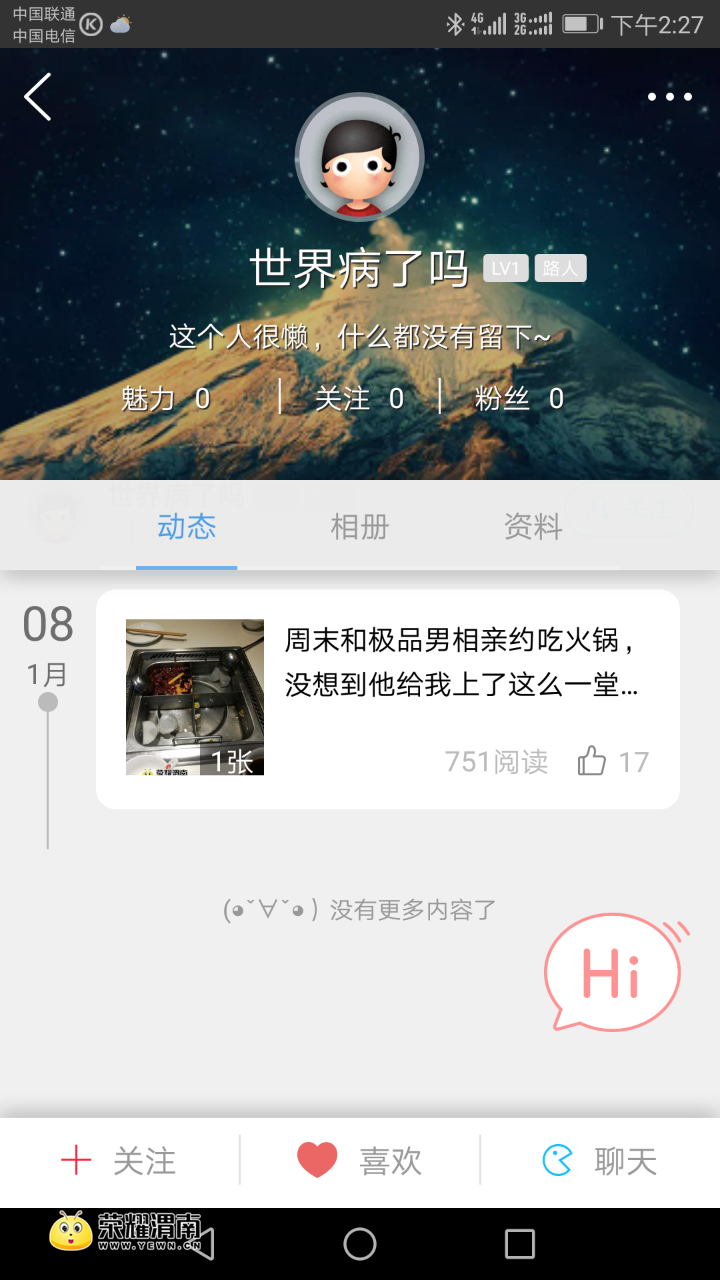Go back using the top-left arrow
Image resolution: width=720 pixels, height=1280 pixels.
pos(38,97)
